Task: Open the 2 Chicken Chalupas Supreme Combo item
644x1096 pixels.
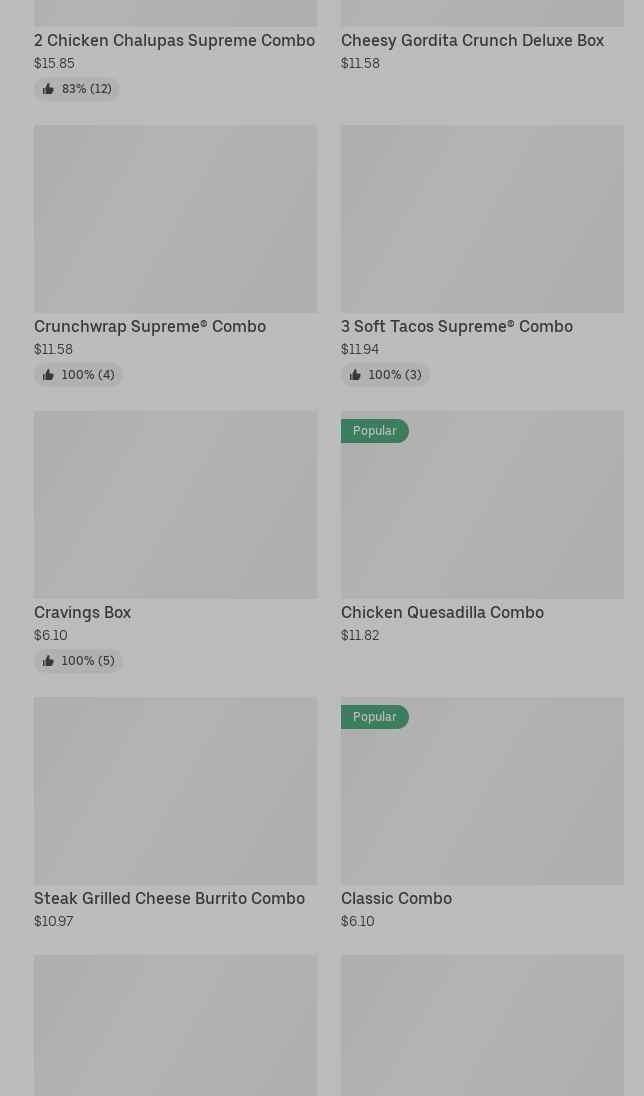Action: (175, 49)
